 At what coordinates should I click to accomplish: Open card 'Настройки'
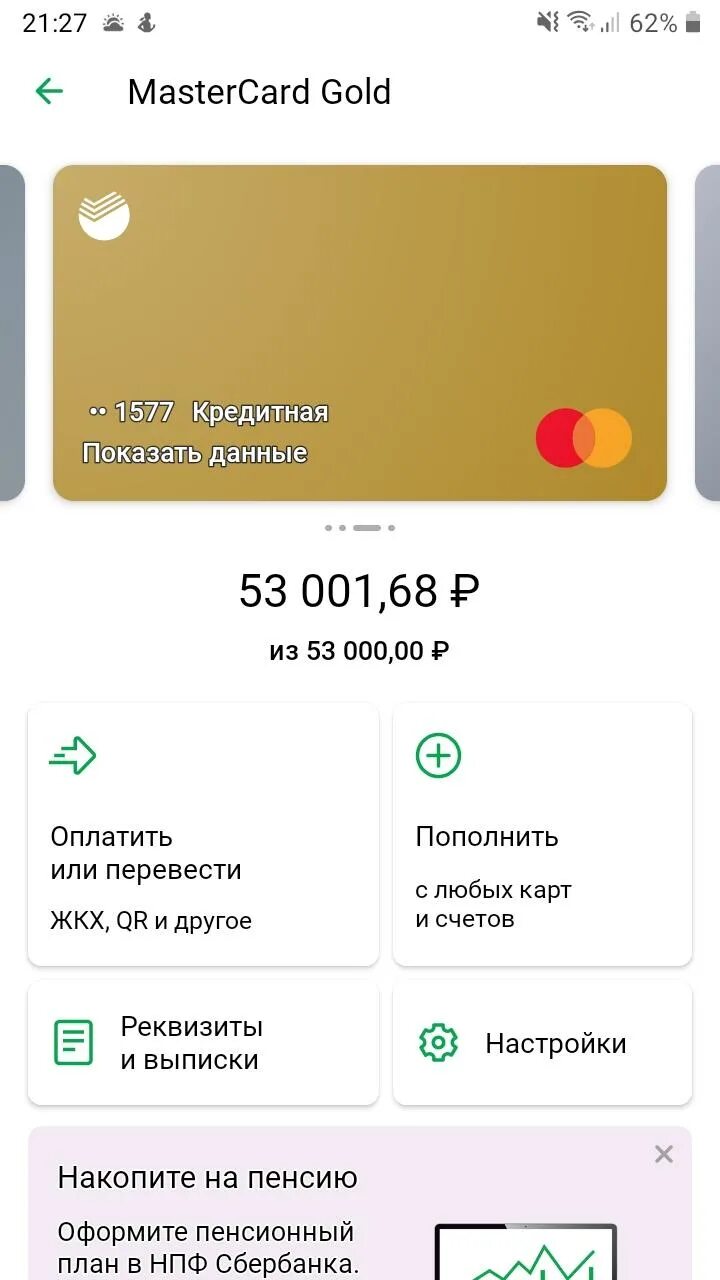tap(541, 1043)
